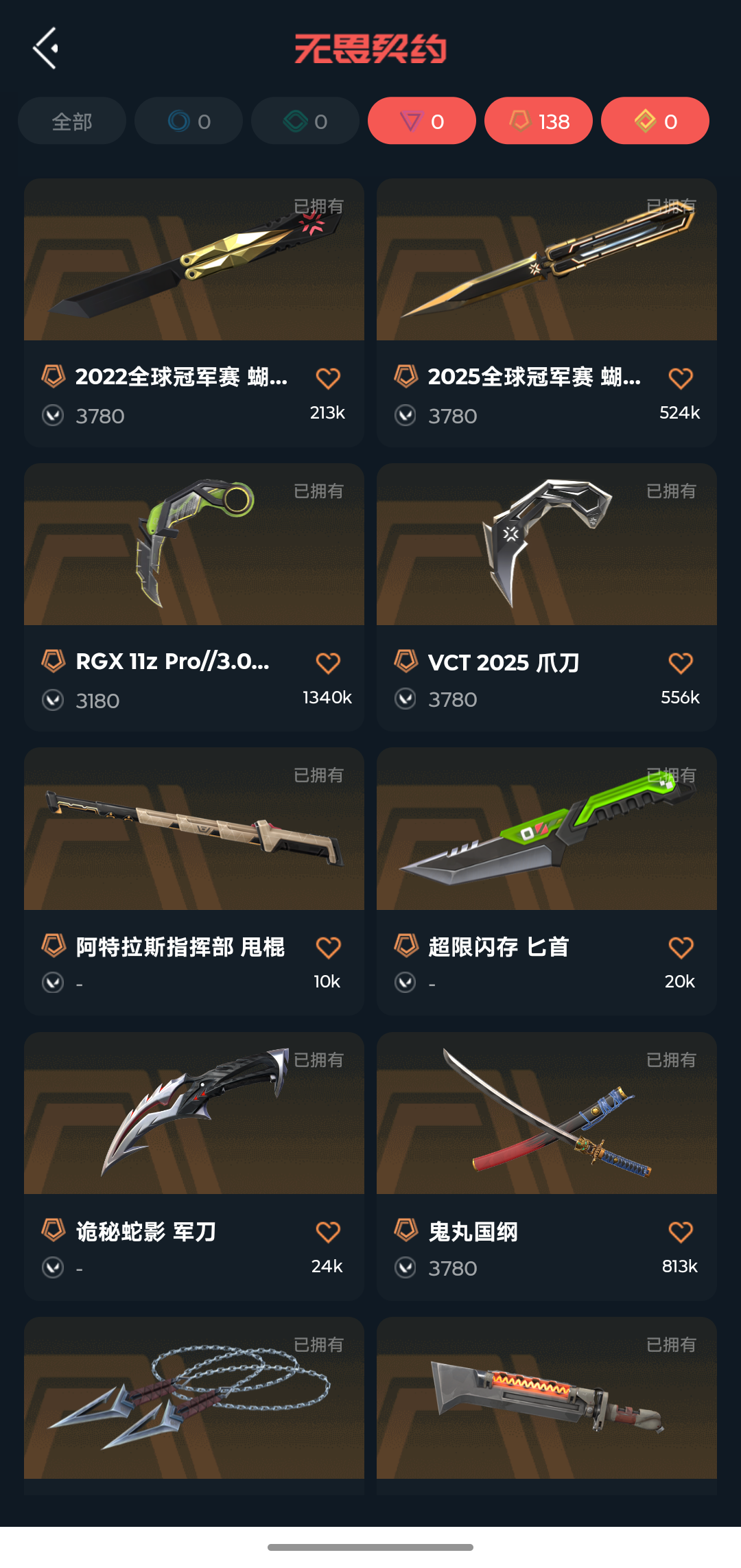Toggle the filter chip showing 138
Viewport: 741px width, 1568px height.
[x=539, y=121]
